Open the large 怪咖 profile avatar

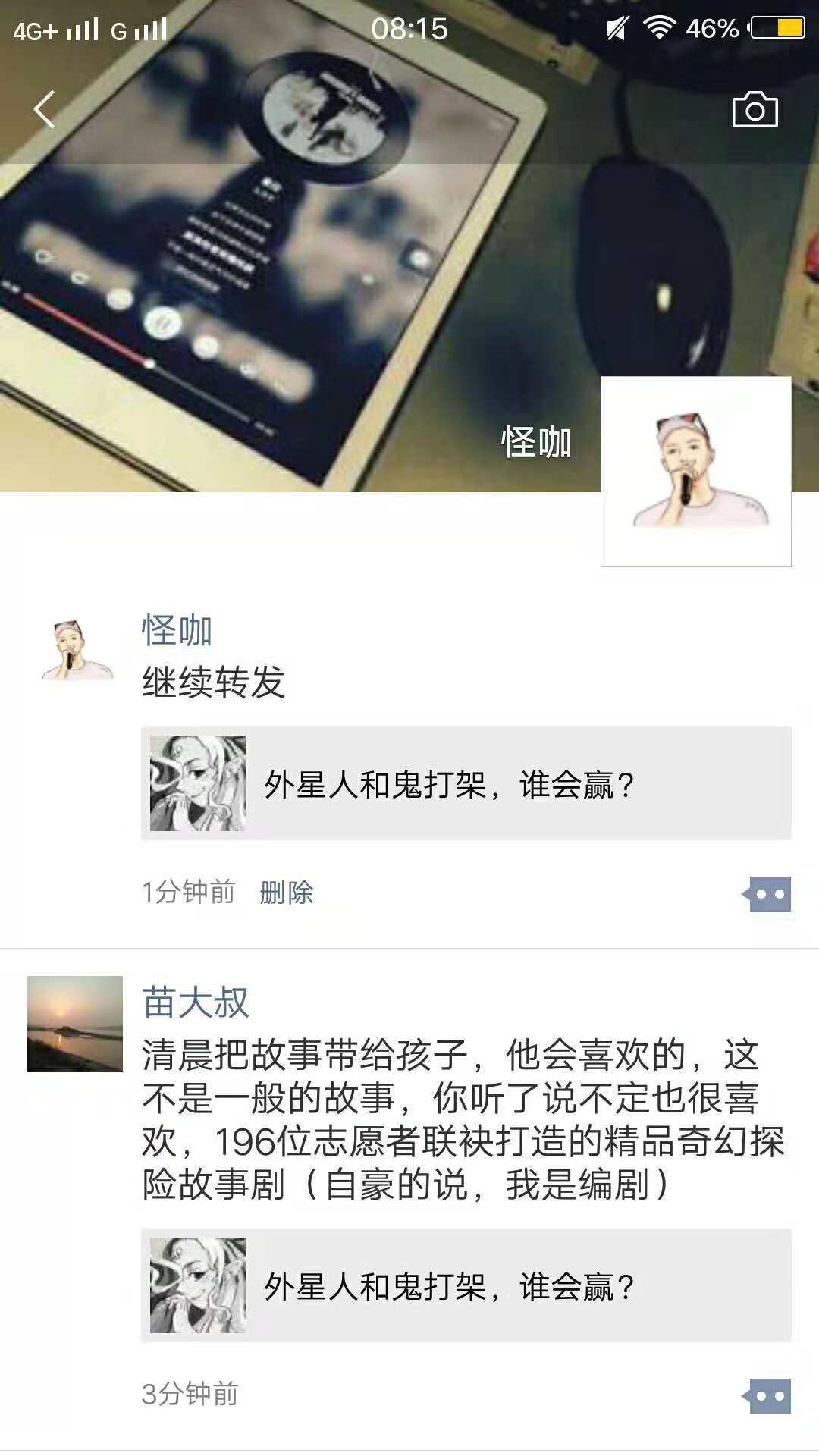coord(695,471)
